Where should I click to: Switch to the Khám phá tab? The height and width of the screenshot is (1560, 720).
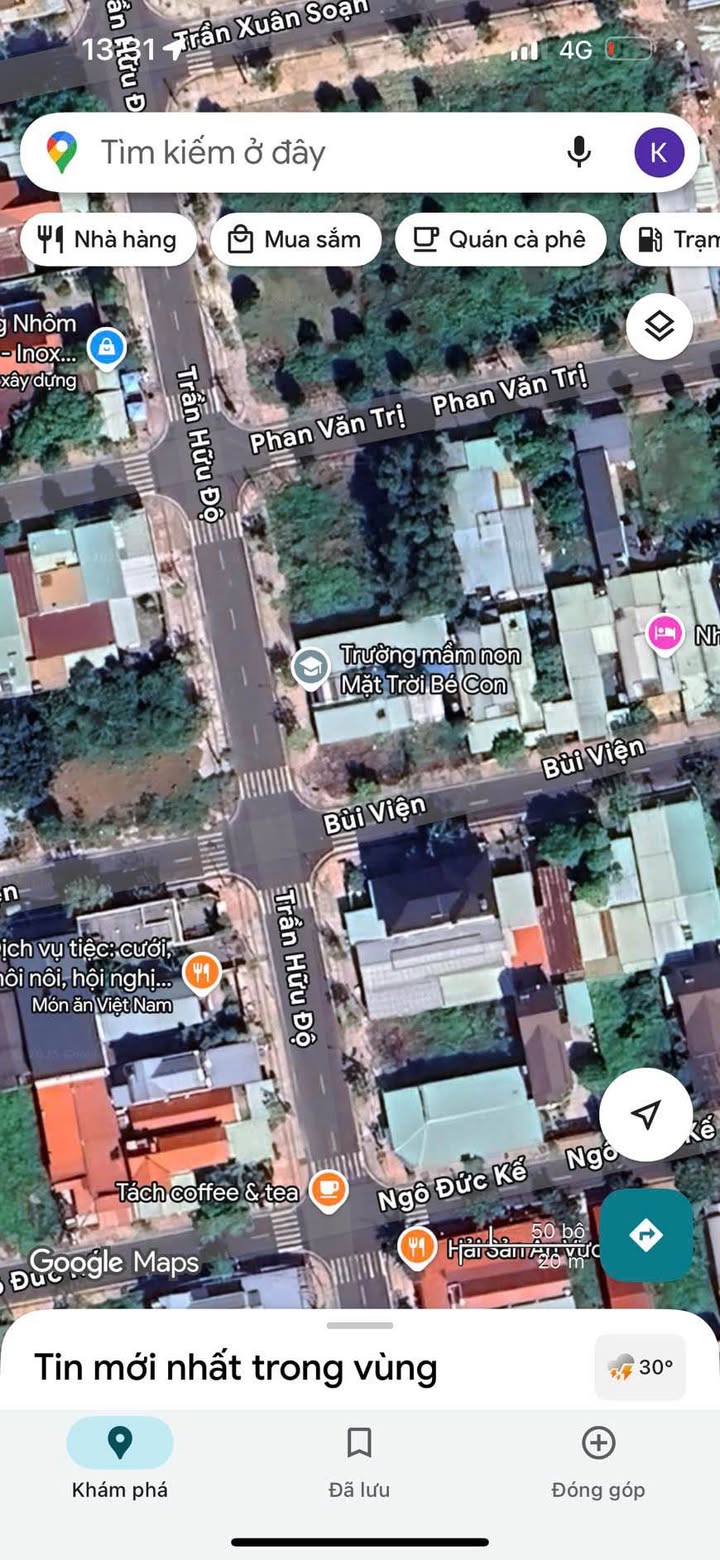pos(120,1458)
